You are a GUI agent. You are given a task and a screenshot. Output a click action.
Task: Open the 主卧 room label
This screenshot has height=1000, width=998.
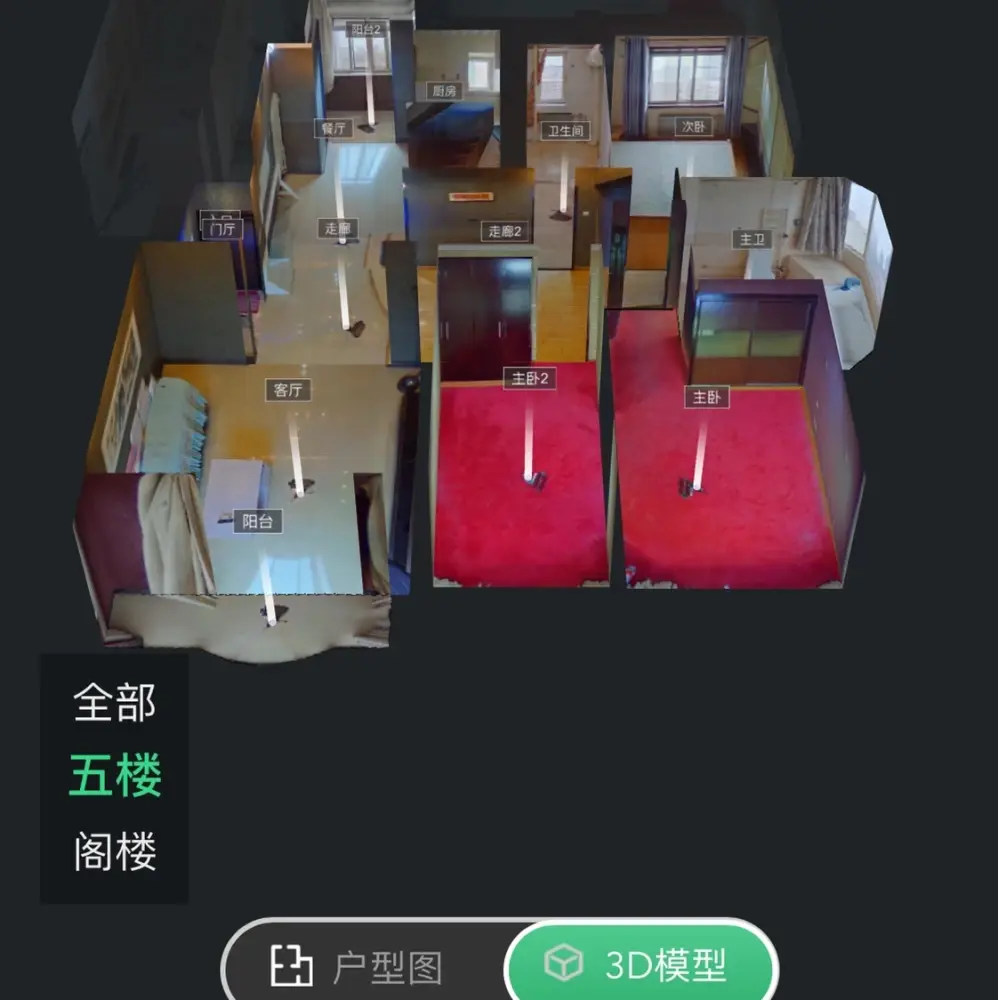[706, 398]
